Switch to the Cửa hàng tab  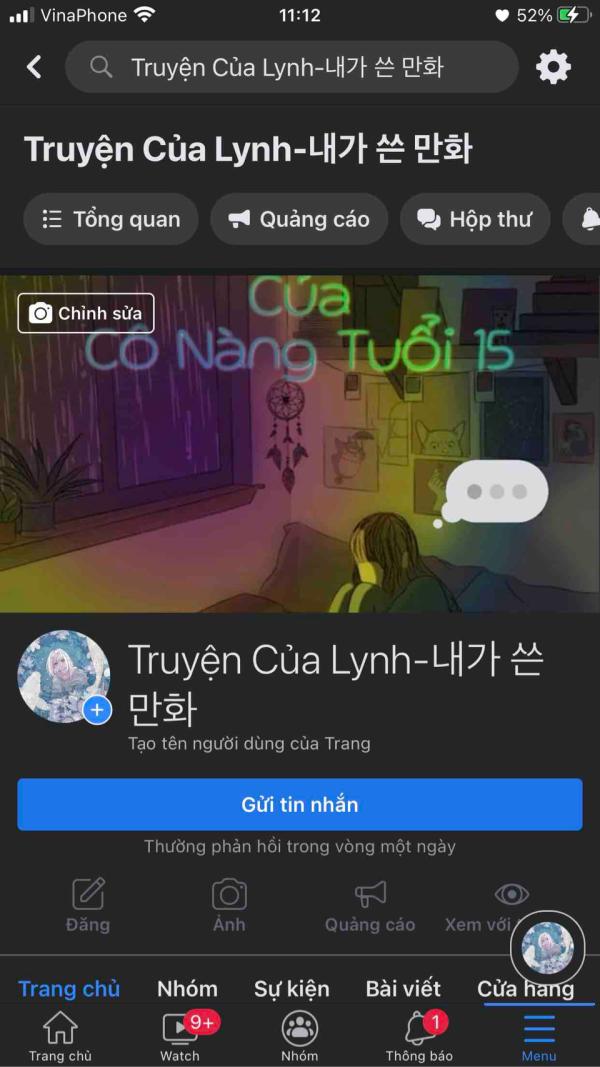525,988
